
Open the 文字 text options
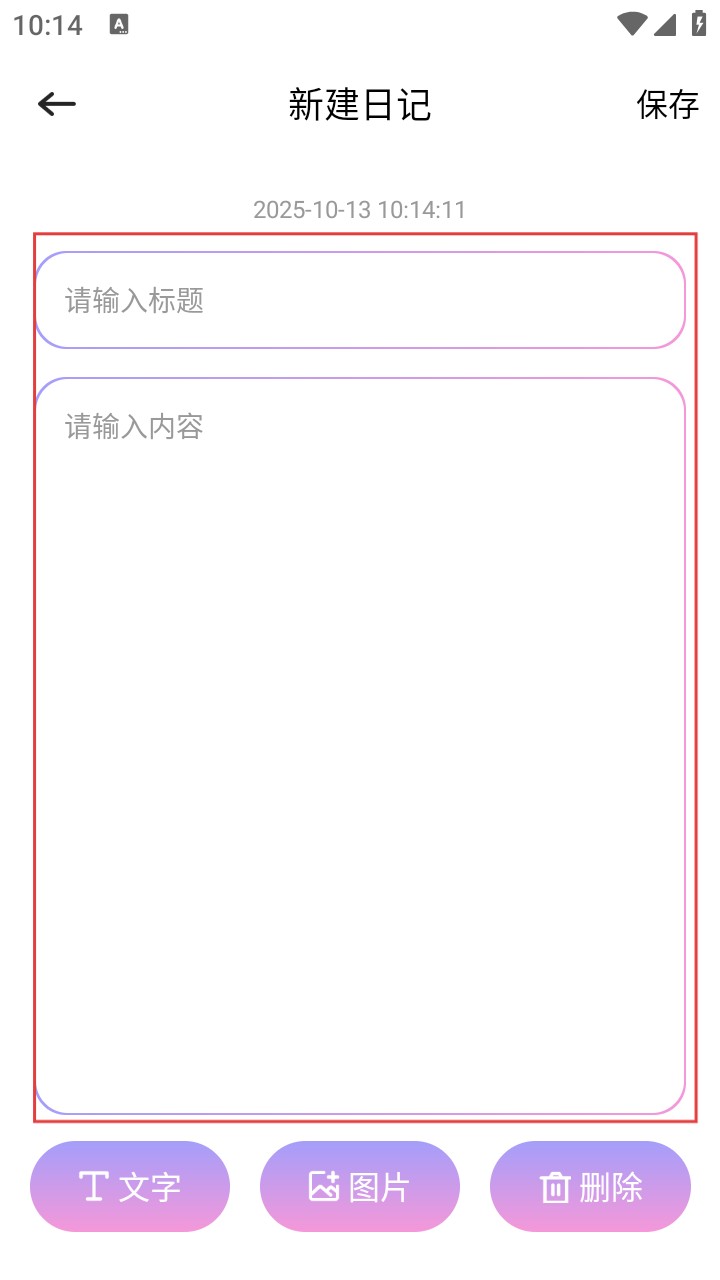(x=130, y=1187)
